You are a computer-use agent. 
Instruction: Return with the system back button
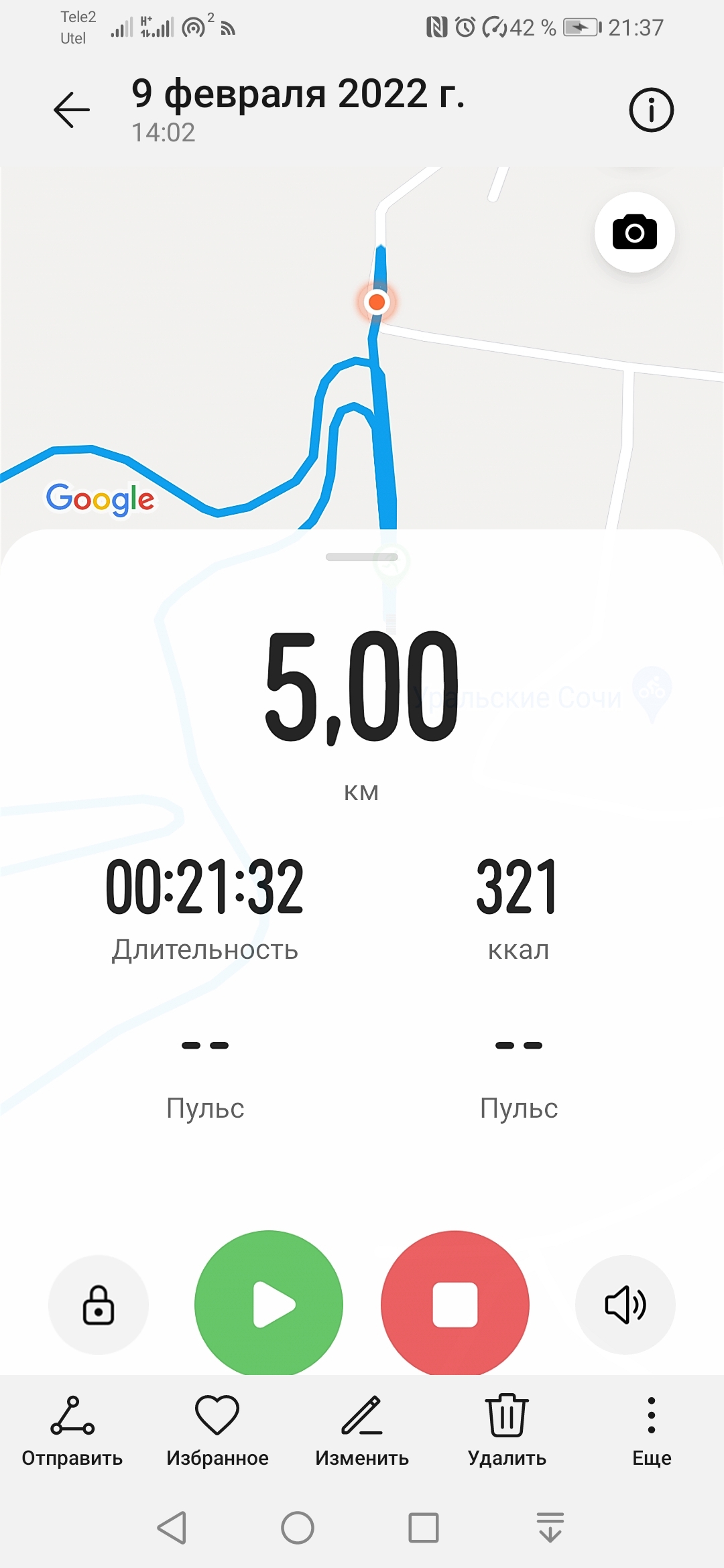(172, 1528)
